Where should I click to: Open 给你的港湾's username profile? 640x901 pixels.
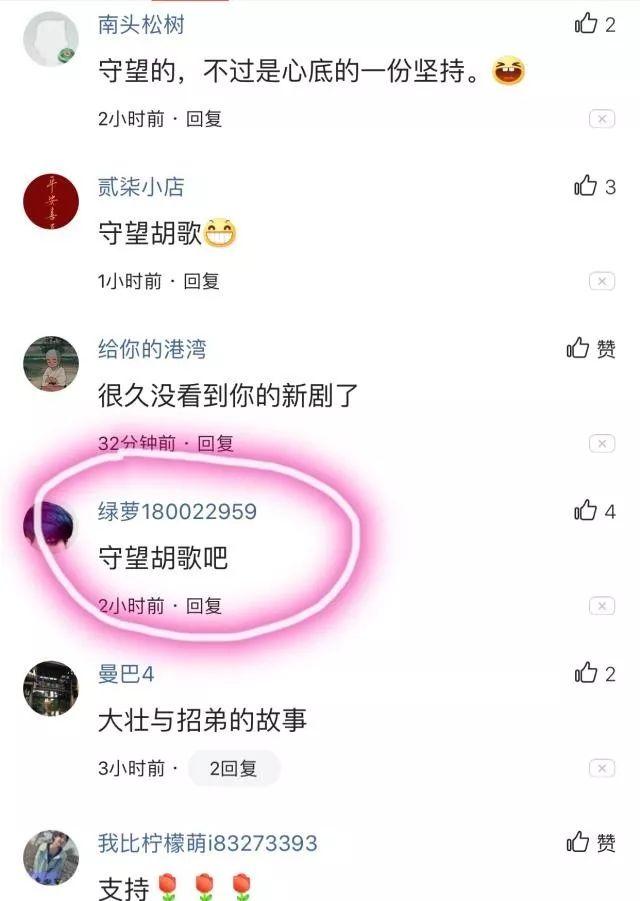[x=152, y=349]
